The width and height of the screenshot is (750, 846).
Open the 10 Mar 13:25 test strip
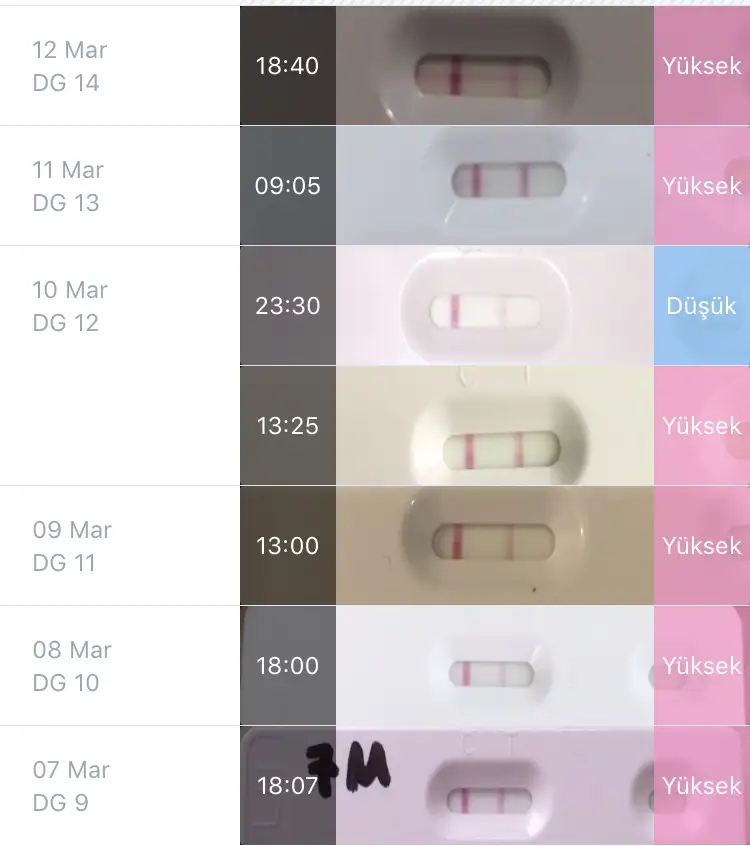click(x=494, y=426)
